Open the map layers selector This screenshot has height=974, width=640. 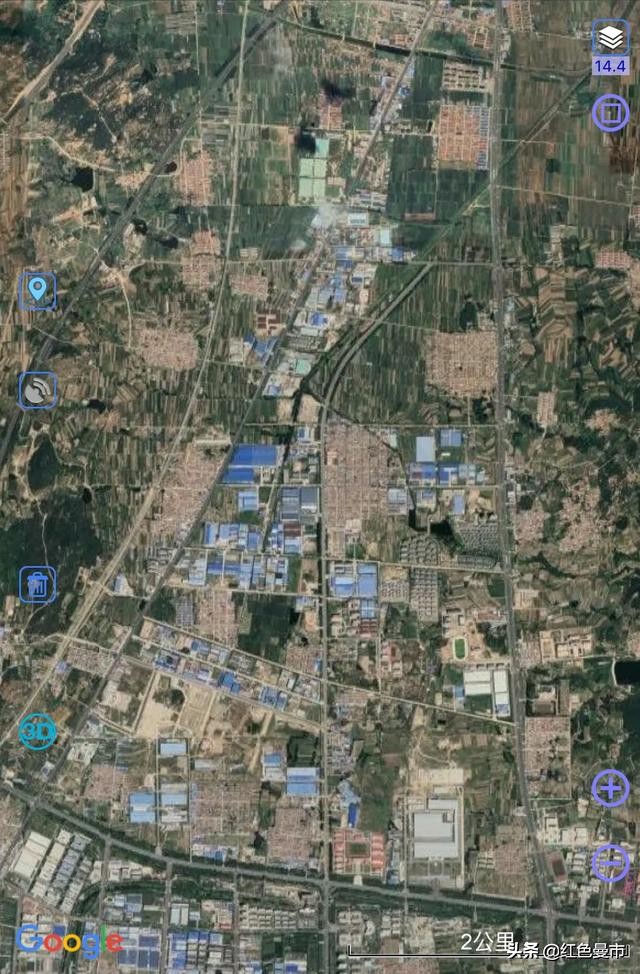[x=610, y=39]
